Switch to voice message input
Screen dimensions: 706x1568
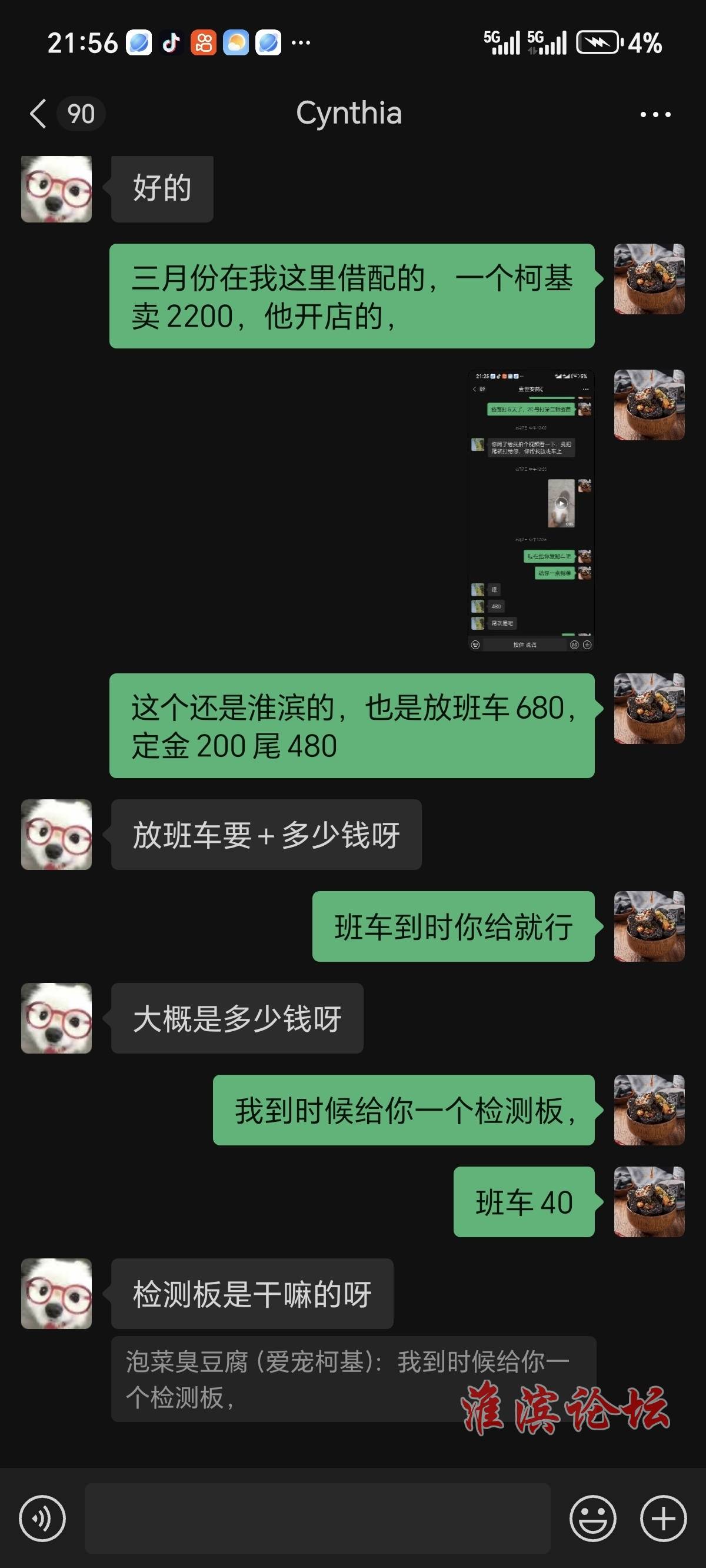[42, 1518]
